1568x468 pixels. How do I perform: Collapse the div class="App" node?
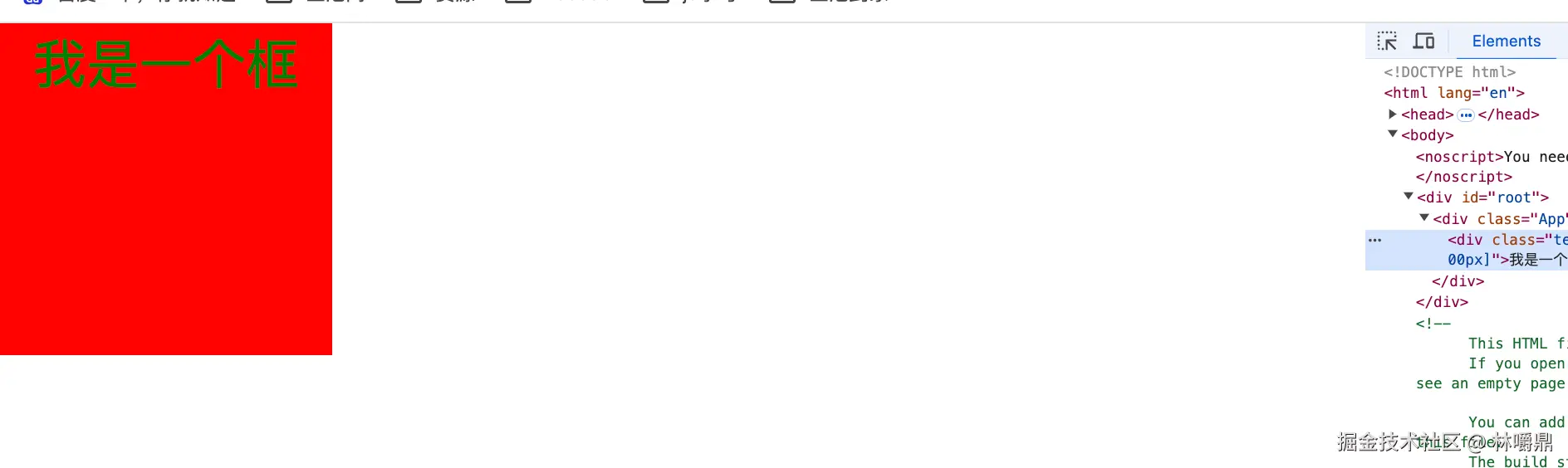tap(1424, 218)
